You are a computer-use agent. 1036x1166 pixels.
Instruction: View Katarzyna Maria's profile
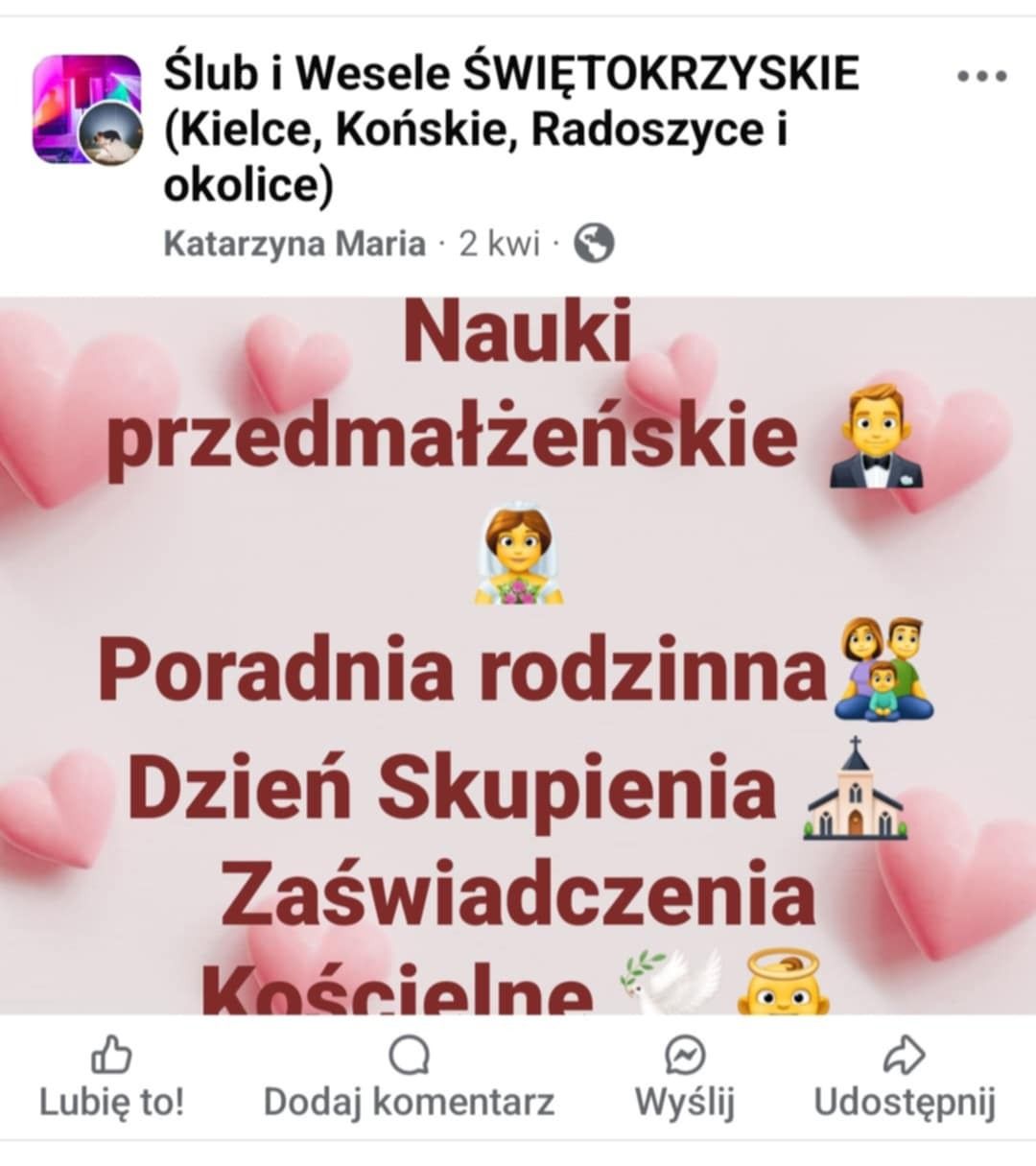tap(294, 243)
